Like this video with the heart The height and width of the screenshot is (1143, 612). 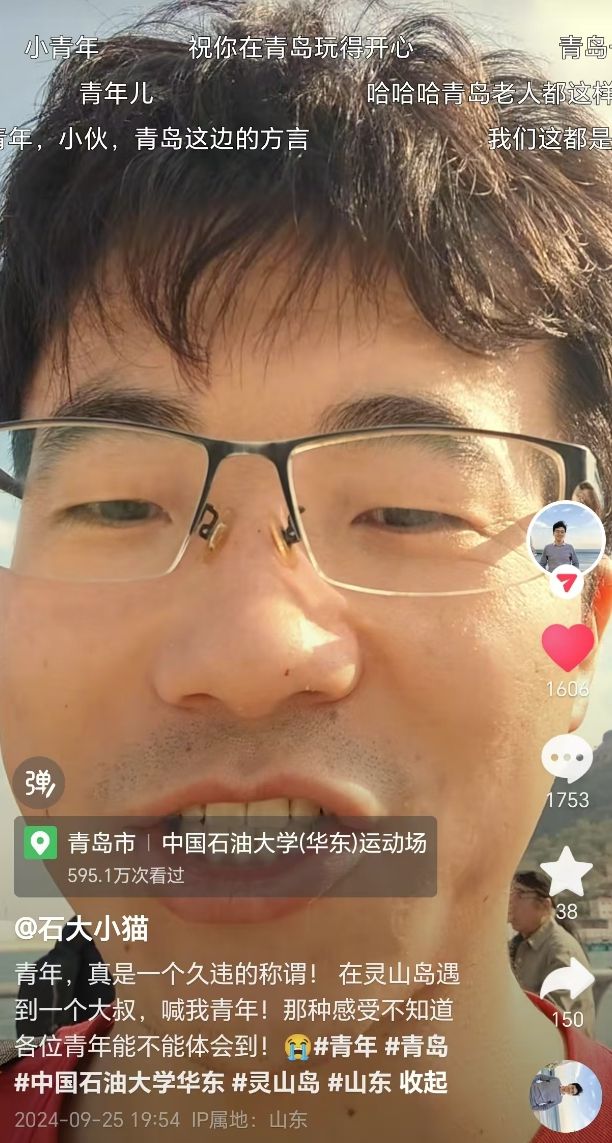567,647
